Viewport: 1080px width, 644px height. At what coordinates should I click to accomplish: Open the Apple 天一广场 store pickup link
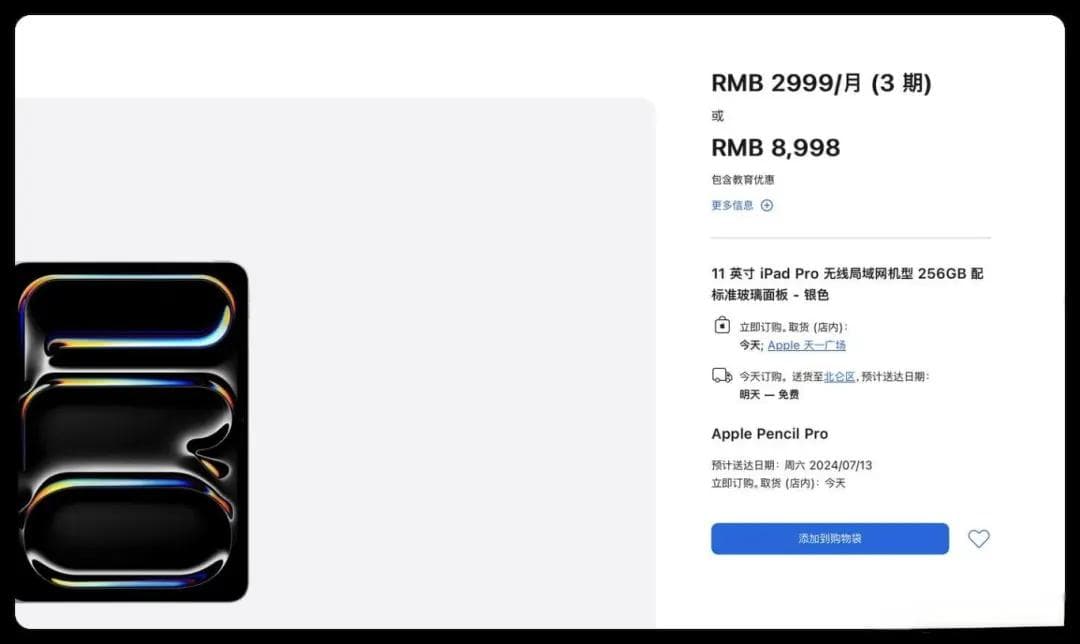[806, 345]
